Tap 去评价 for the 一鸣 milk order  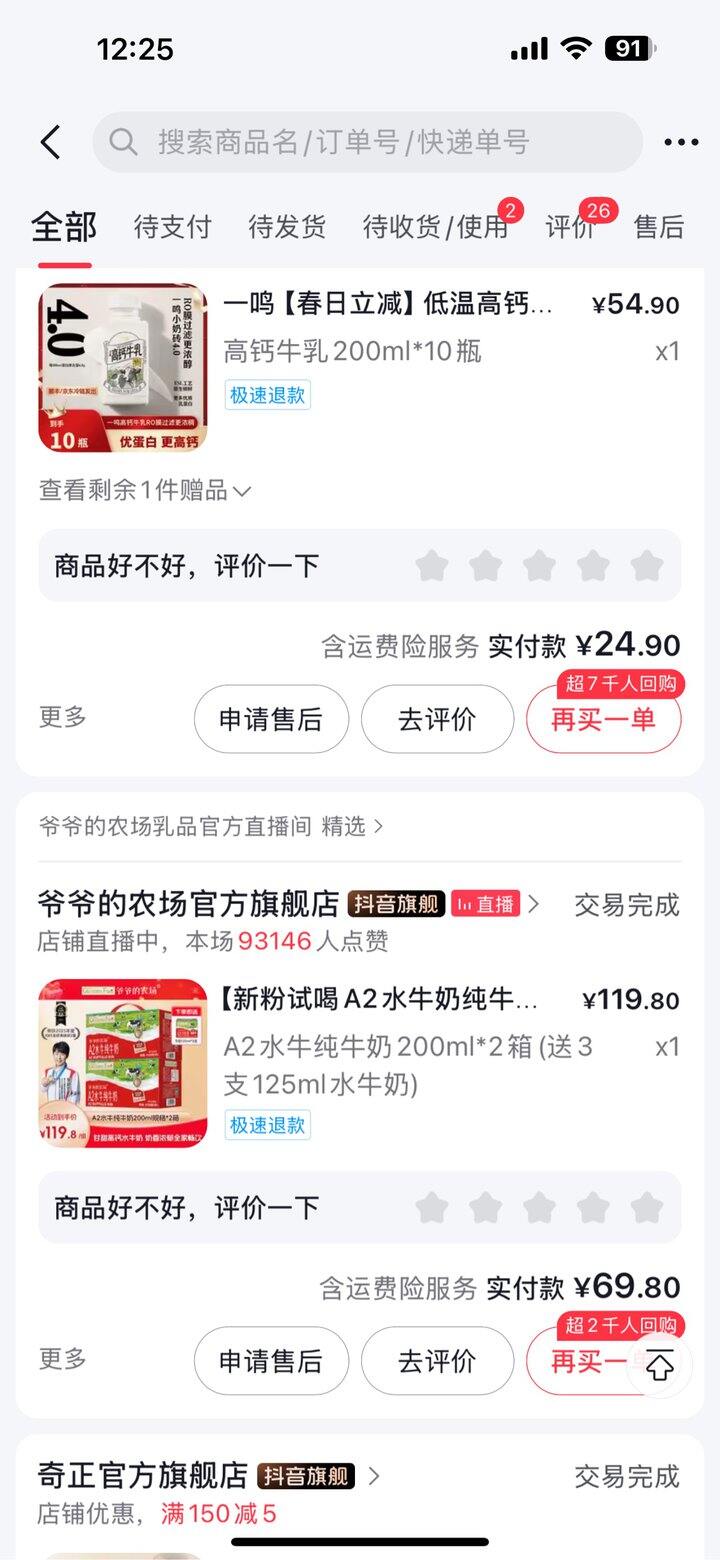437,719
